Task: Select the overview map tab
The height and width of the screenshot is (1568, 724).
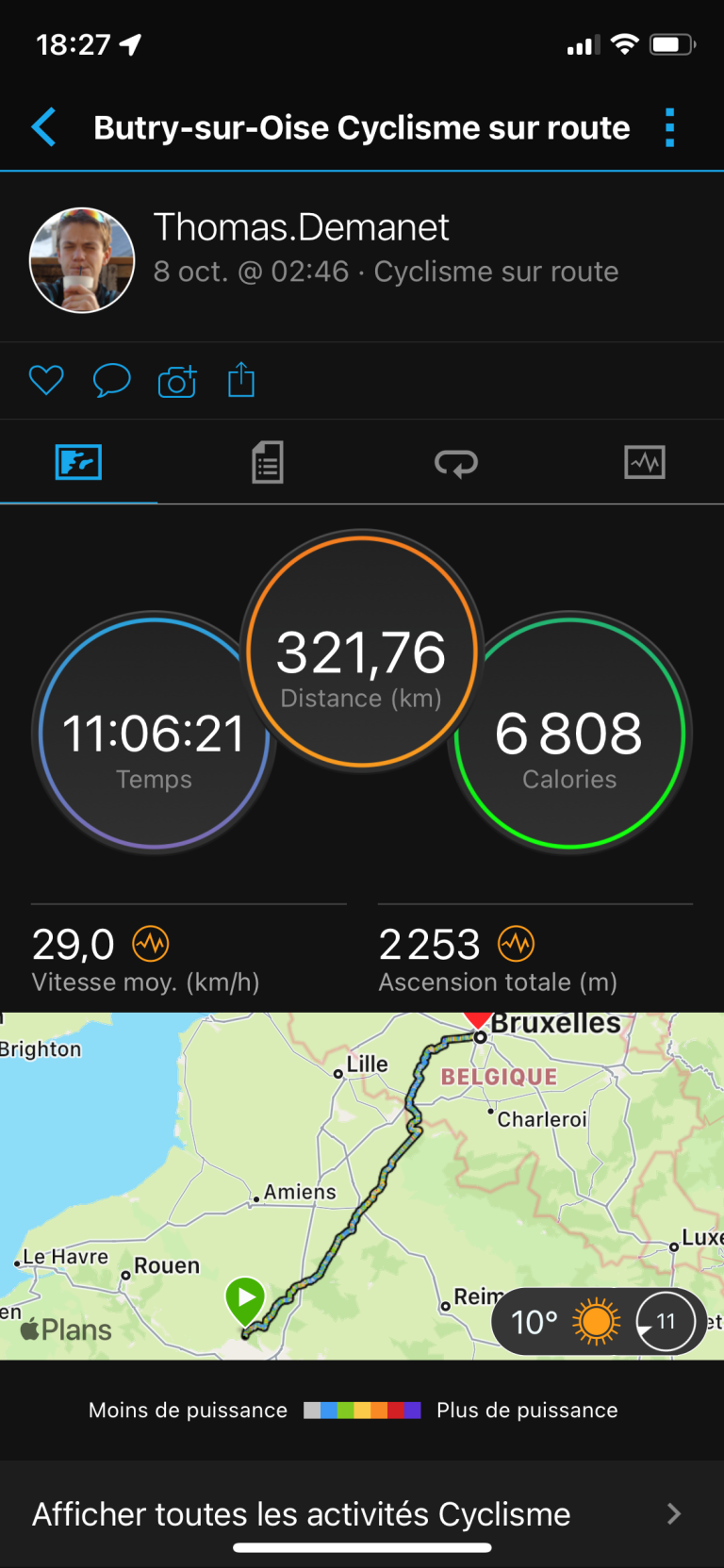Action: [x=78, y=463]
